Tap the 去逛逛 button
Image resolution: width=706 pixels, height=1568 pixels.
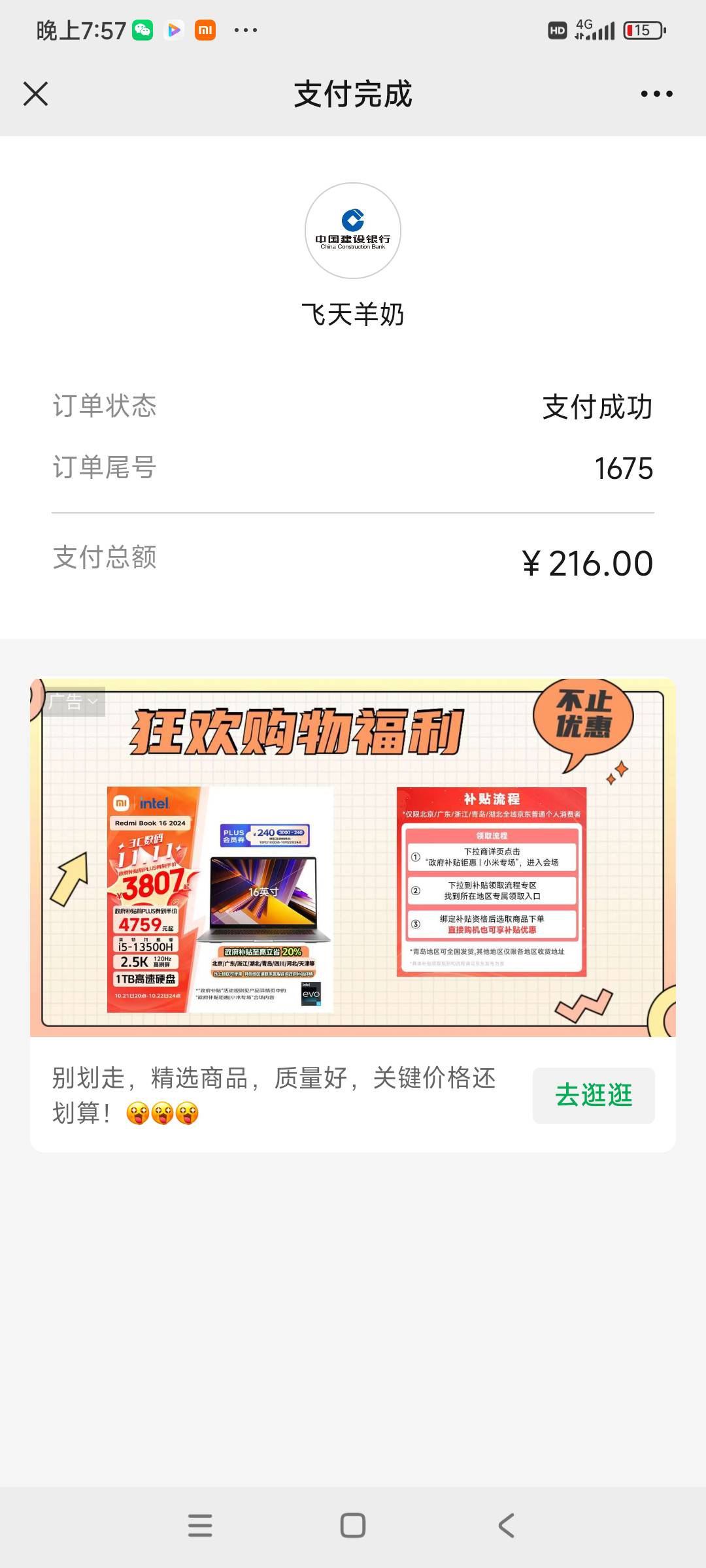[x=593, y=1095]
